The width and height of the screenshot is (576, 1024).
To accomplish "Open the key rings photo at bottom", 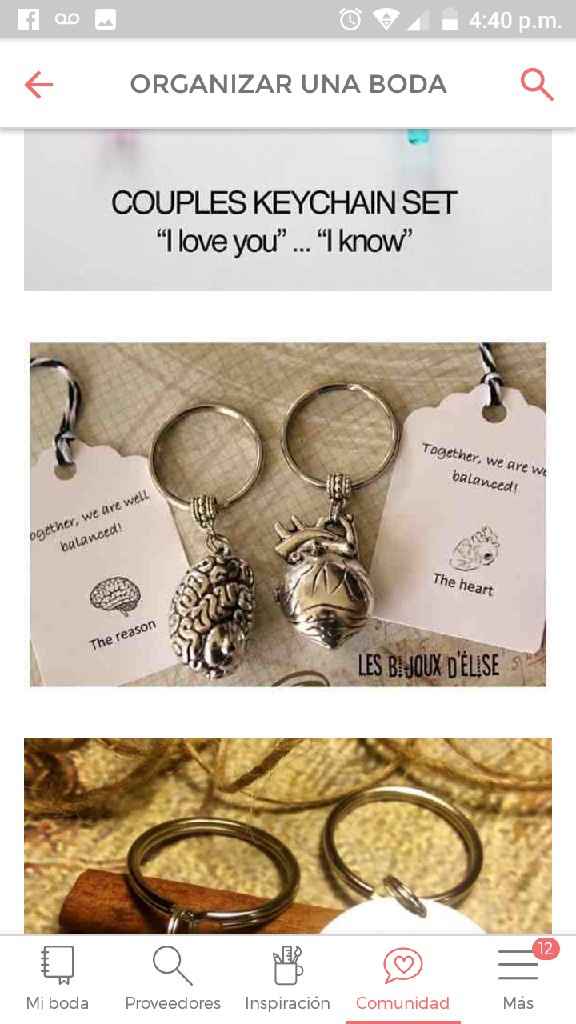I will 288,836.
